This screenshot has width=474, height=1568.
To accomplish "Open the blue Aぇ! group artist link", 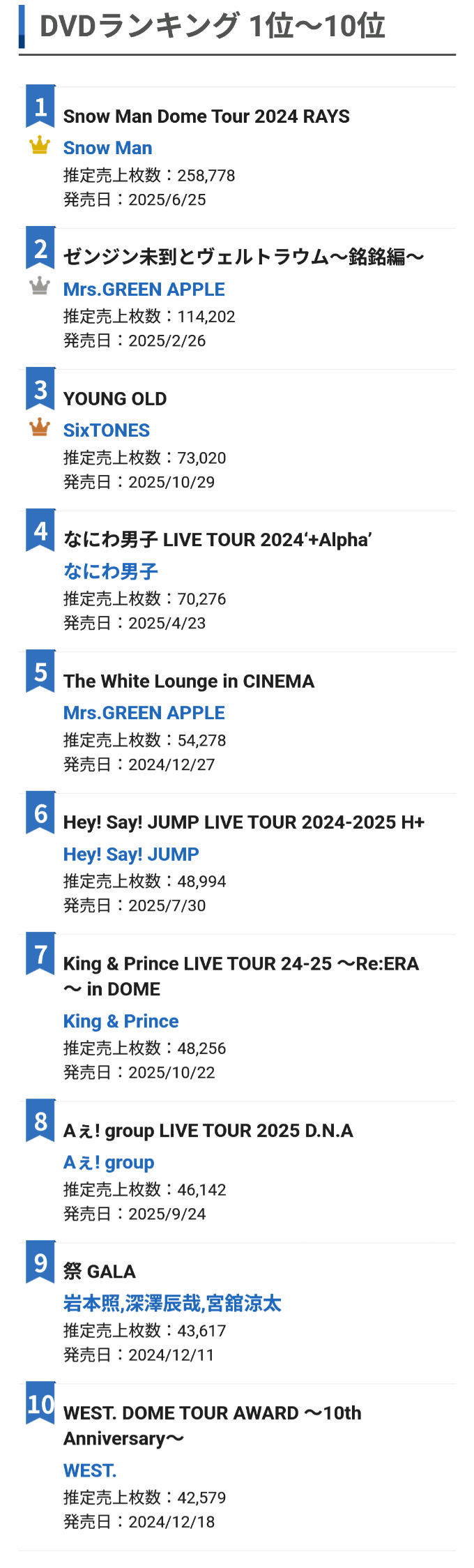I will 109,1162.
